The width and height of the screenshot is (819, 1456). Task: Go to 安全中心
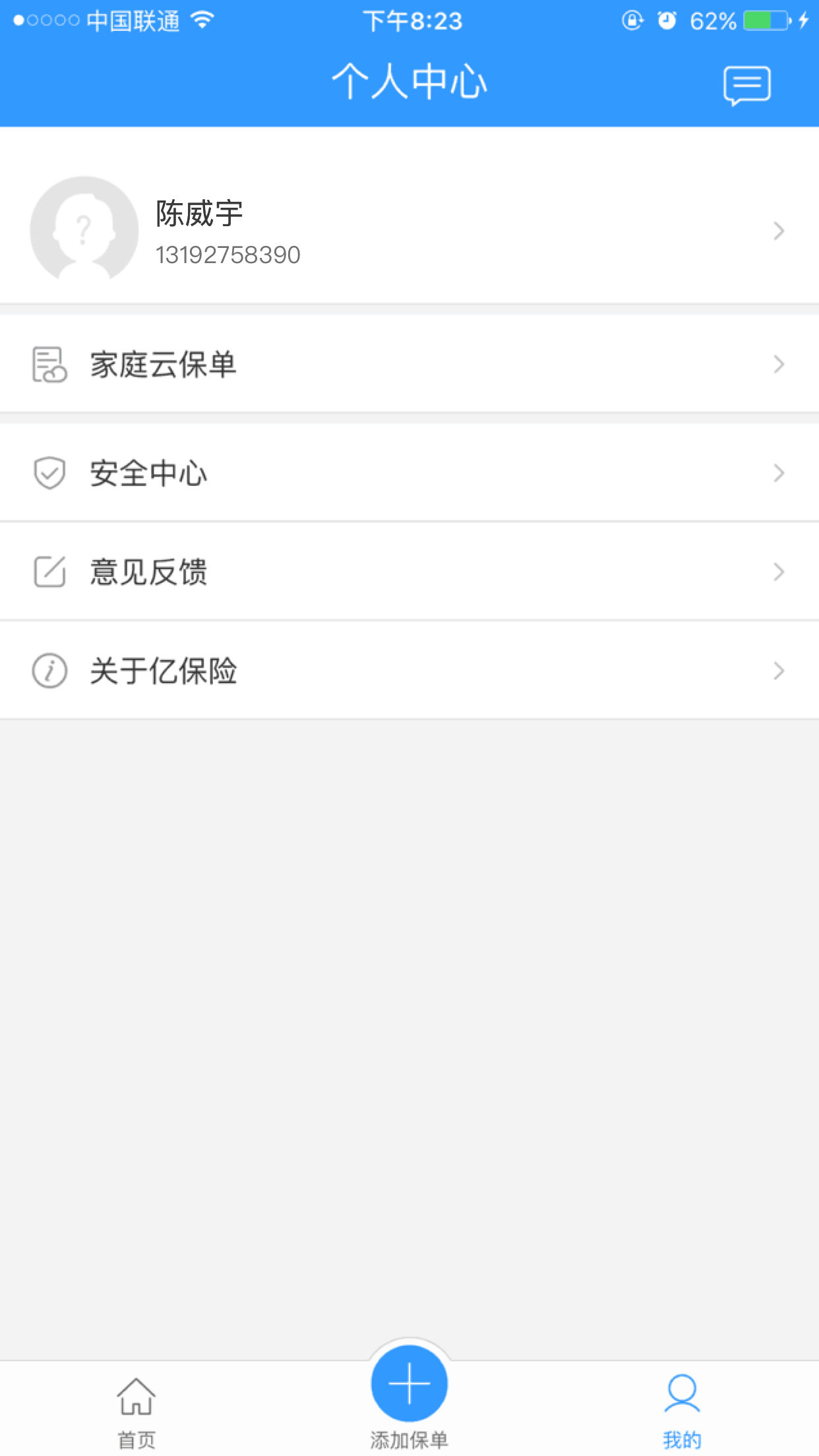click(409, 473)
